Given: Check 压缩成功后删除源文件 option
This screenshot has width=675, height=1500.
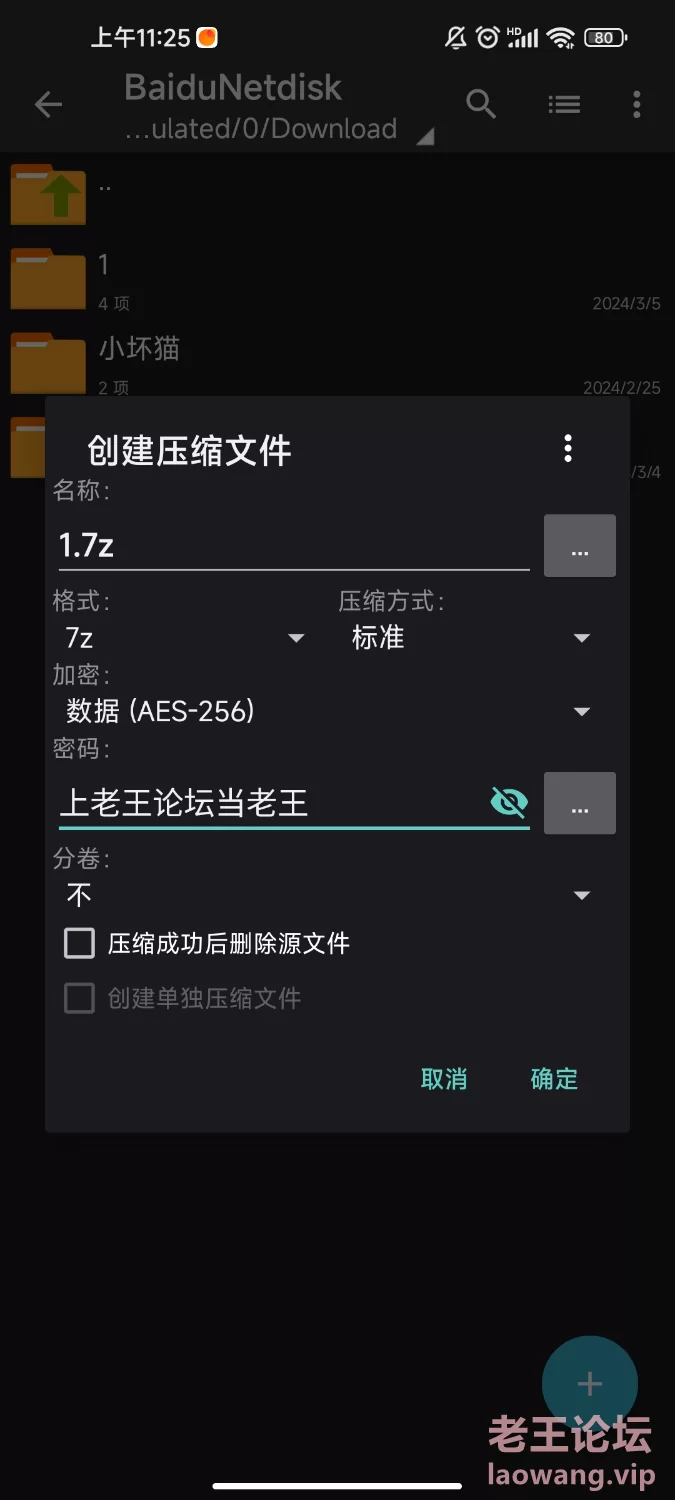Looking at the screenshot, I should (x=207, y=943).
